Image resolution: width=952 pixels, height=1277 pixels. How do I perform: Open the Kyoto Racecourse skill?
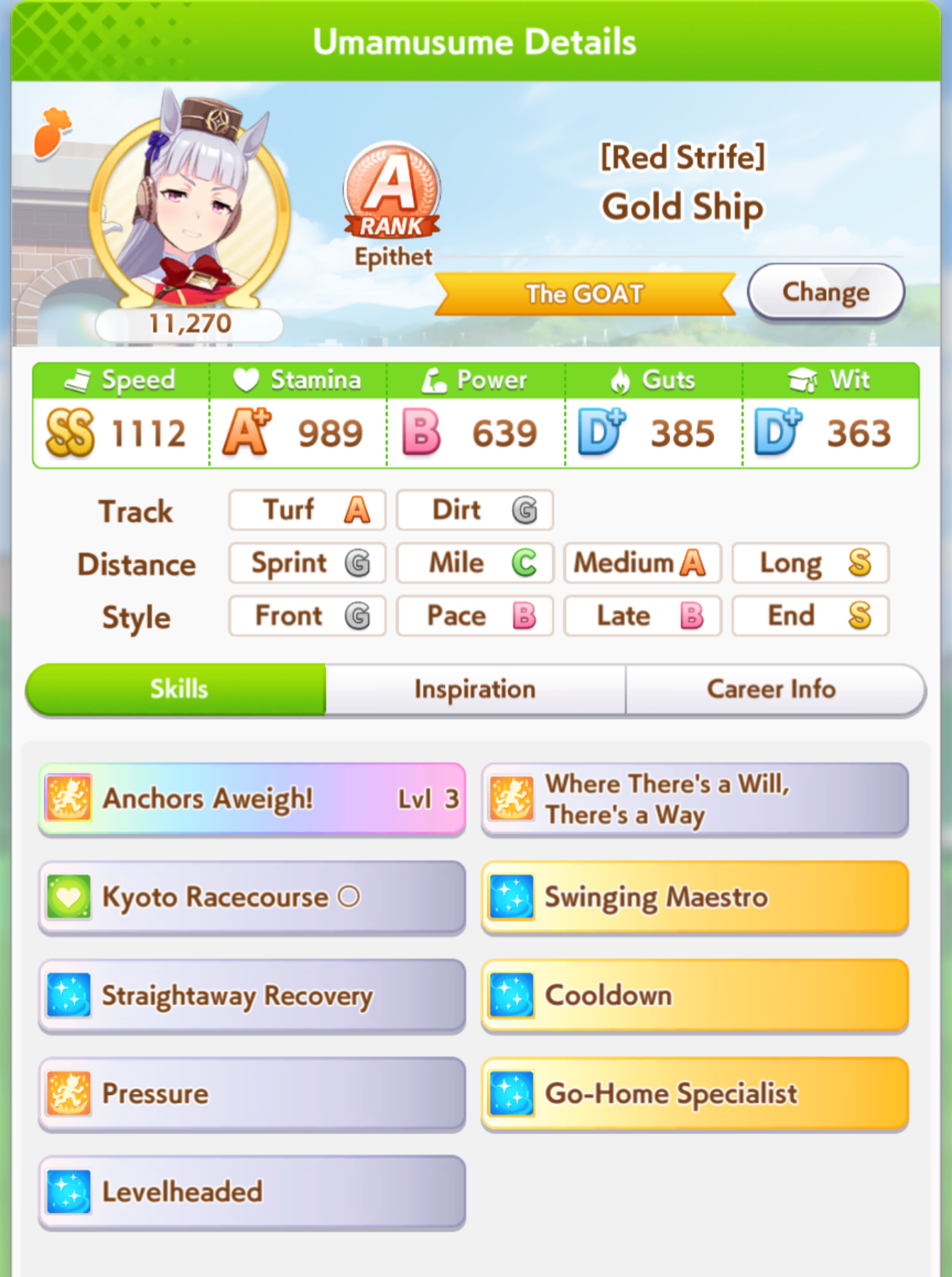click(251, 897)
